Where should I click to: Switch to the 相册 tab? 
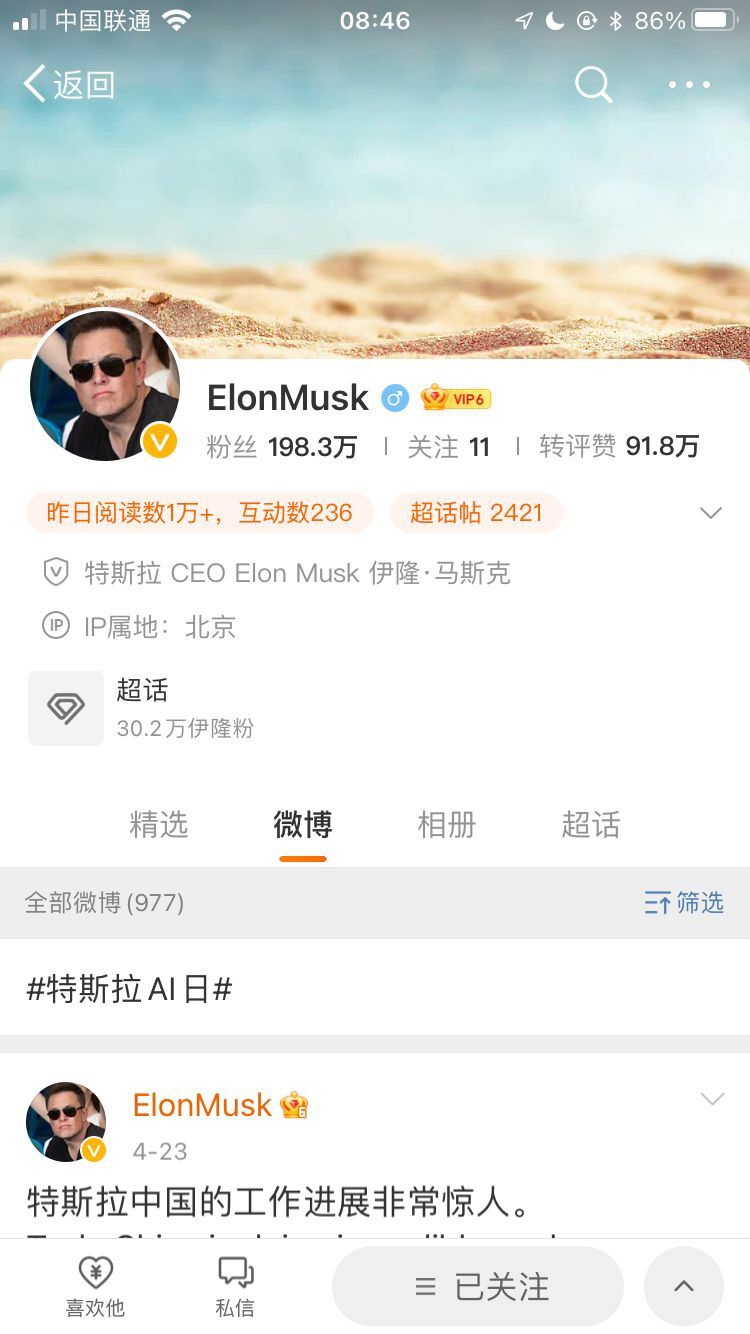pos(446,825)
